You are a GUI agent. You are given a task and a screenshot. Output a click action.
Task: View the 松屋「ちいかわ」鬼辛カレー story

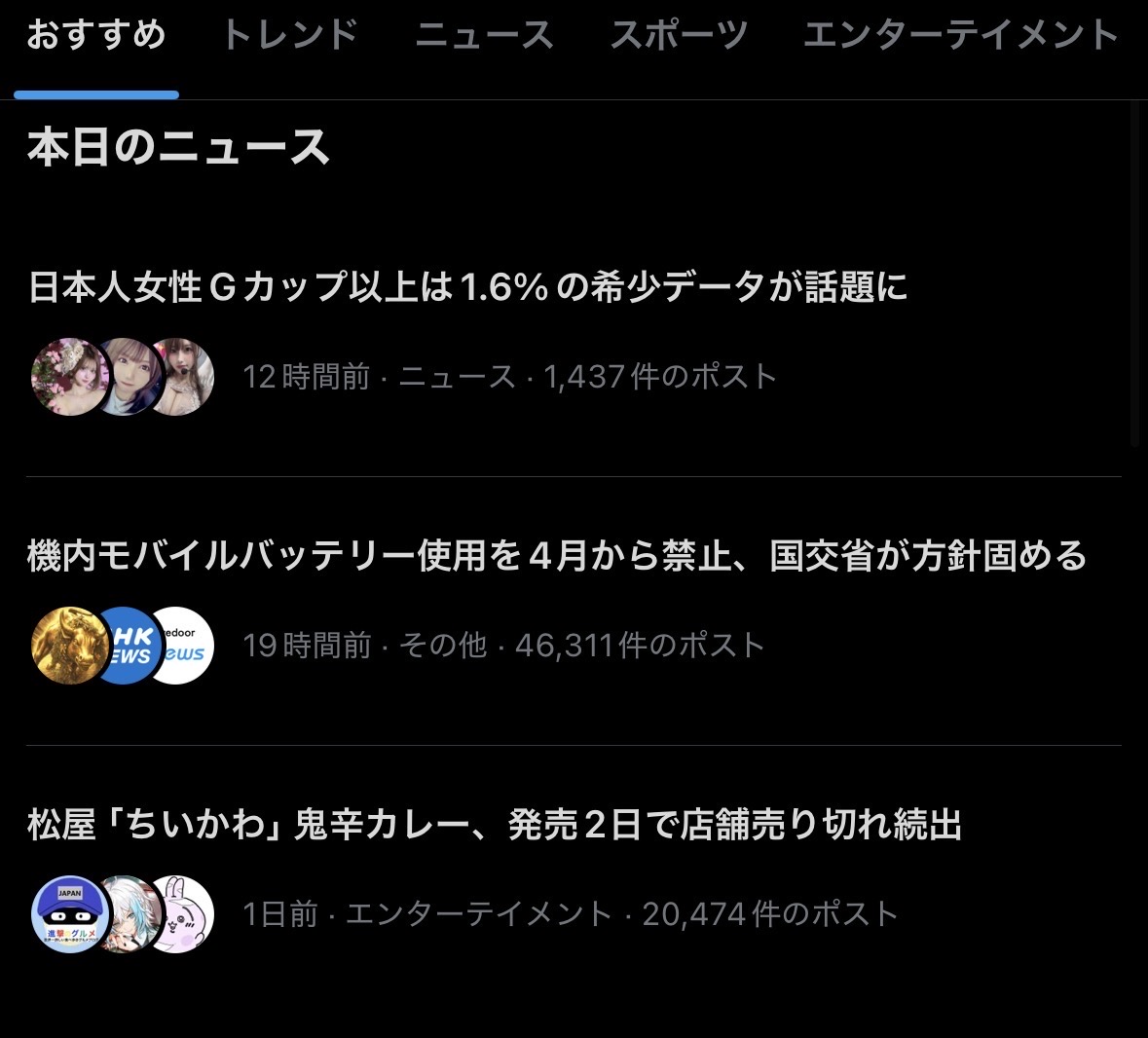pos(495,825)
